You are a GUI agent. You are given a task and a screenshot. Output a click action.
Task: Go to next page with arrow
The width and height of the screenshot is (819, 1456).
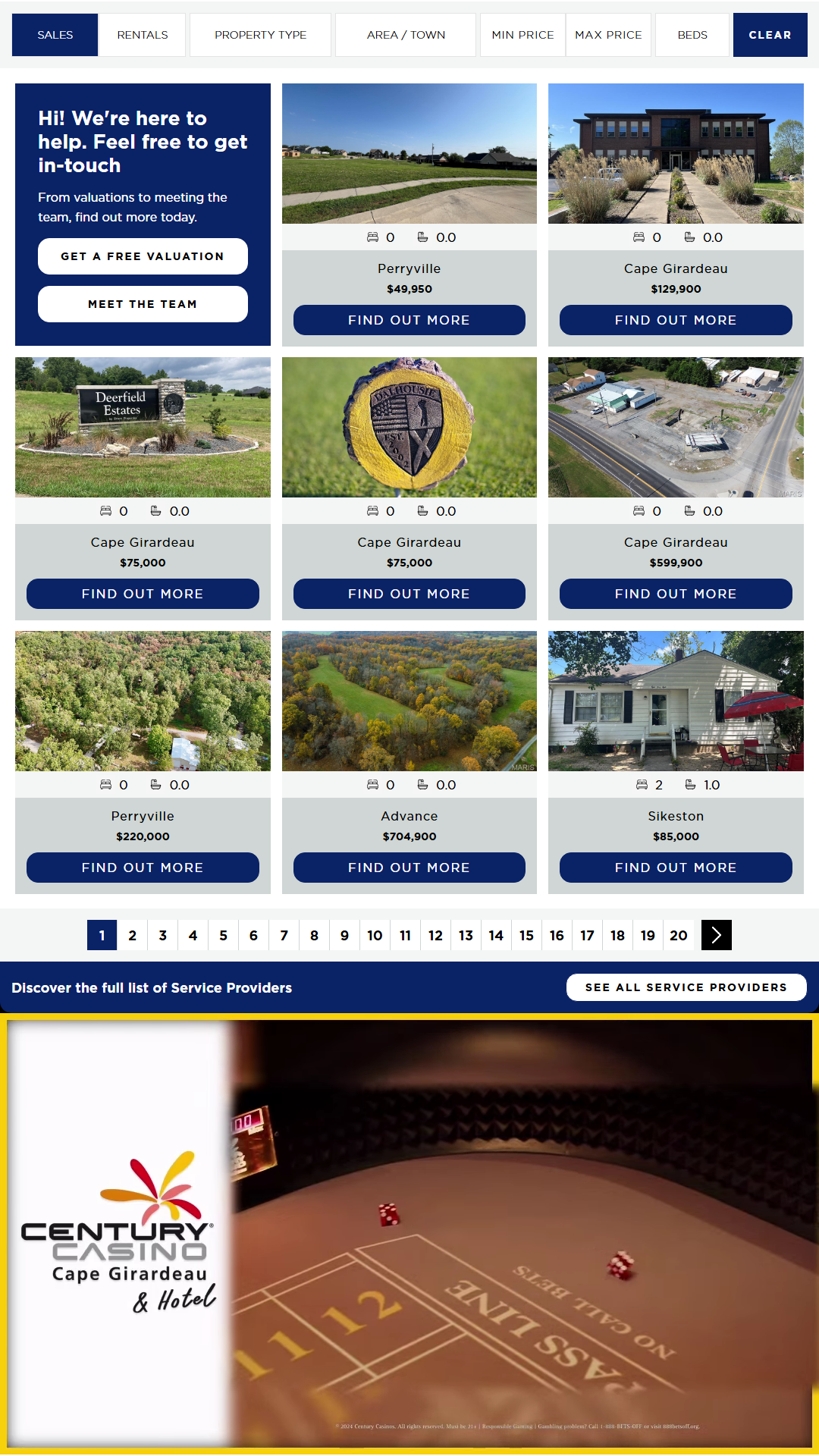coord(717,935)
